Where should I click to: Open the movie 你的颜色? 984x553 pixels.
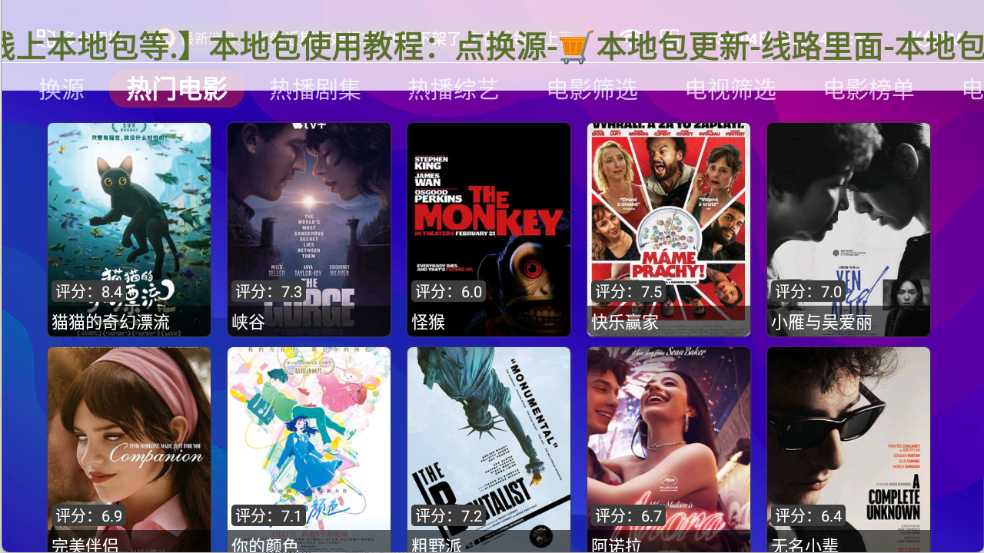309,450
